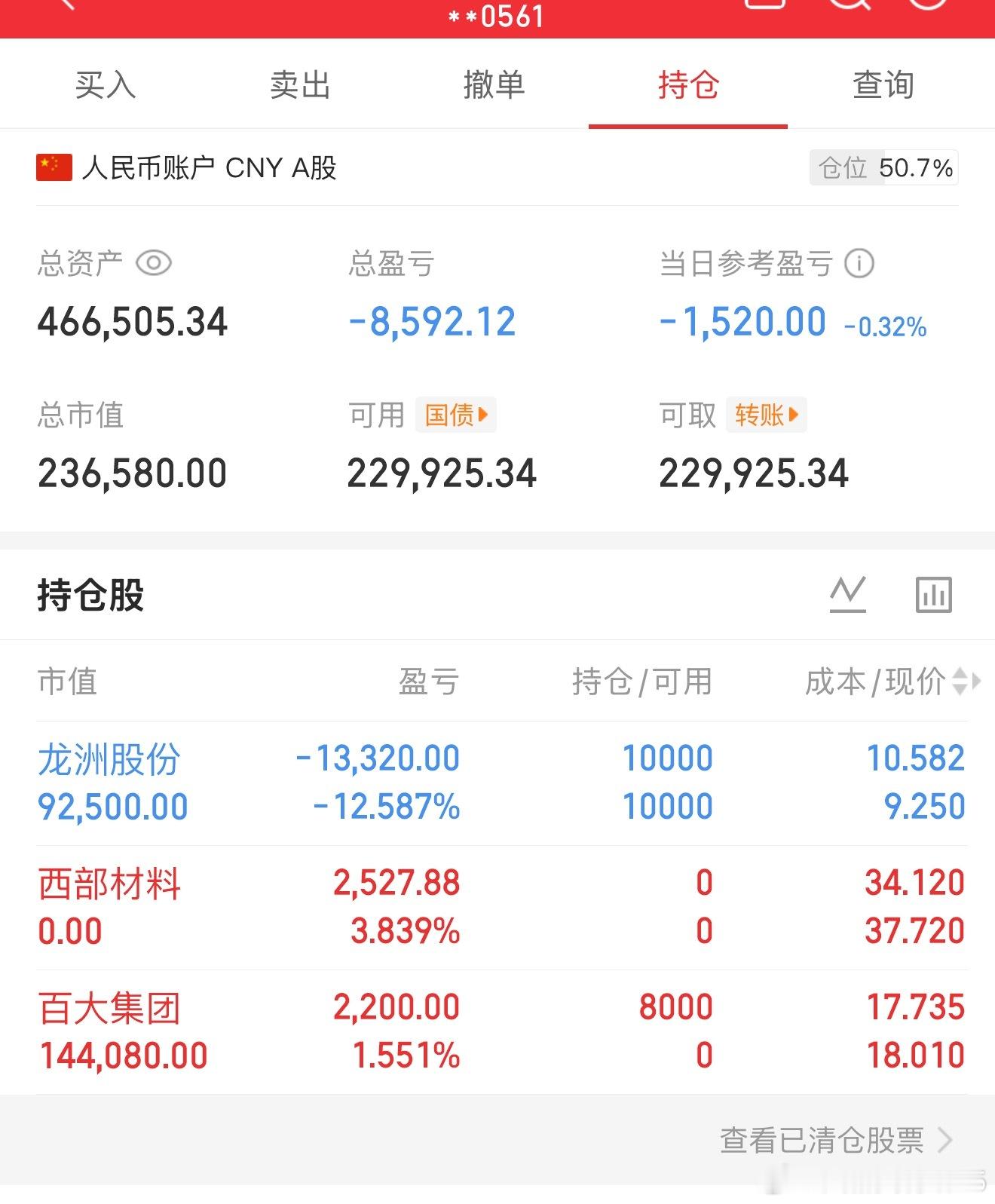
Task: Toggle the eye to hide total asset values
Action: 154,263
